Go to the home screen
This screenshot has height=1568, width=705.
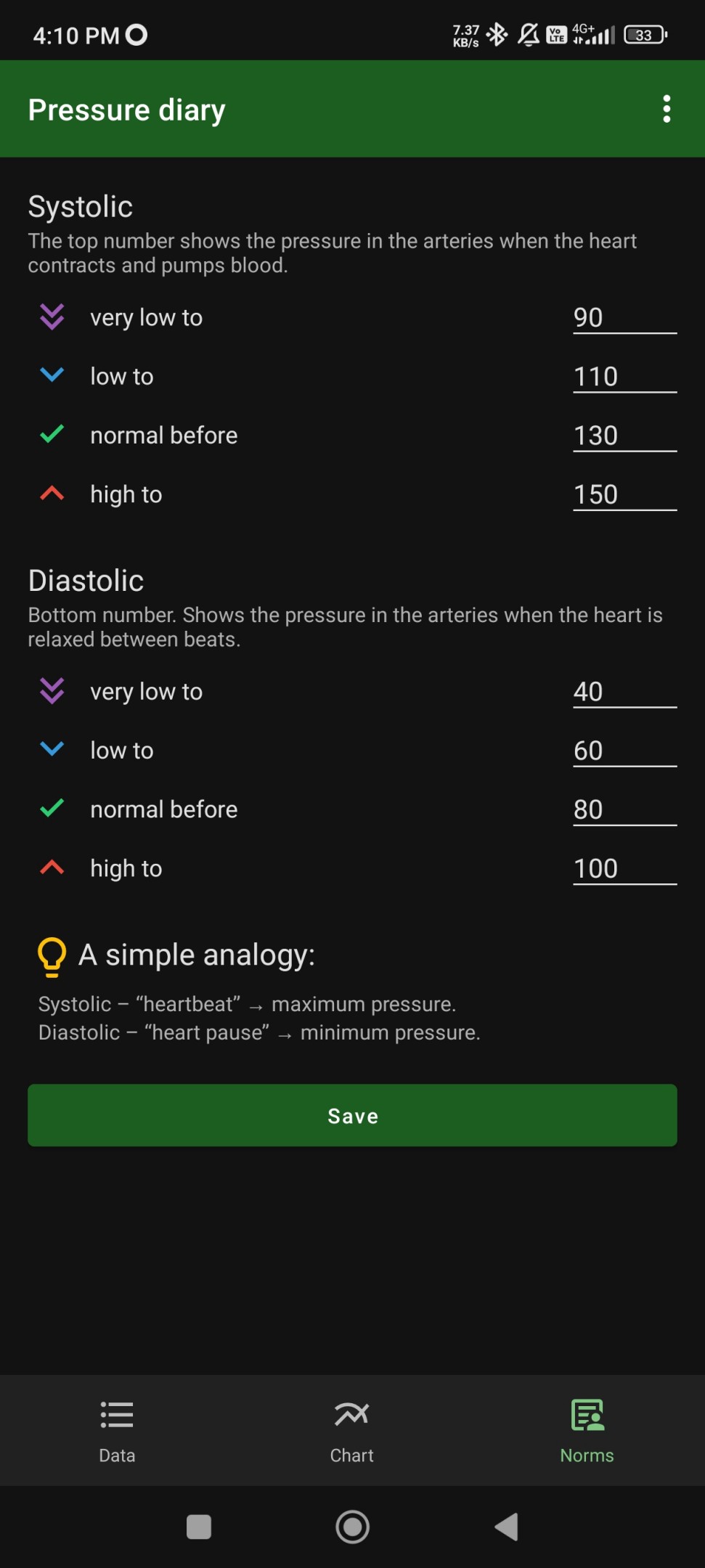pos(352,1527)
